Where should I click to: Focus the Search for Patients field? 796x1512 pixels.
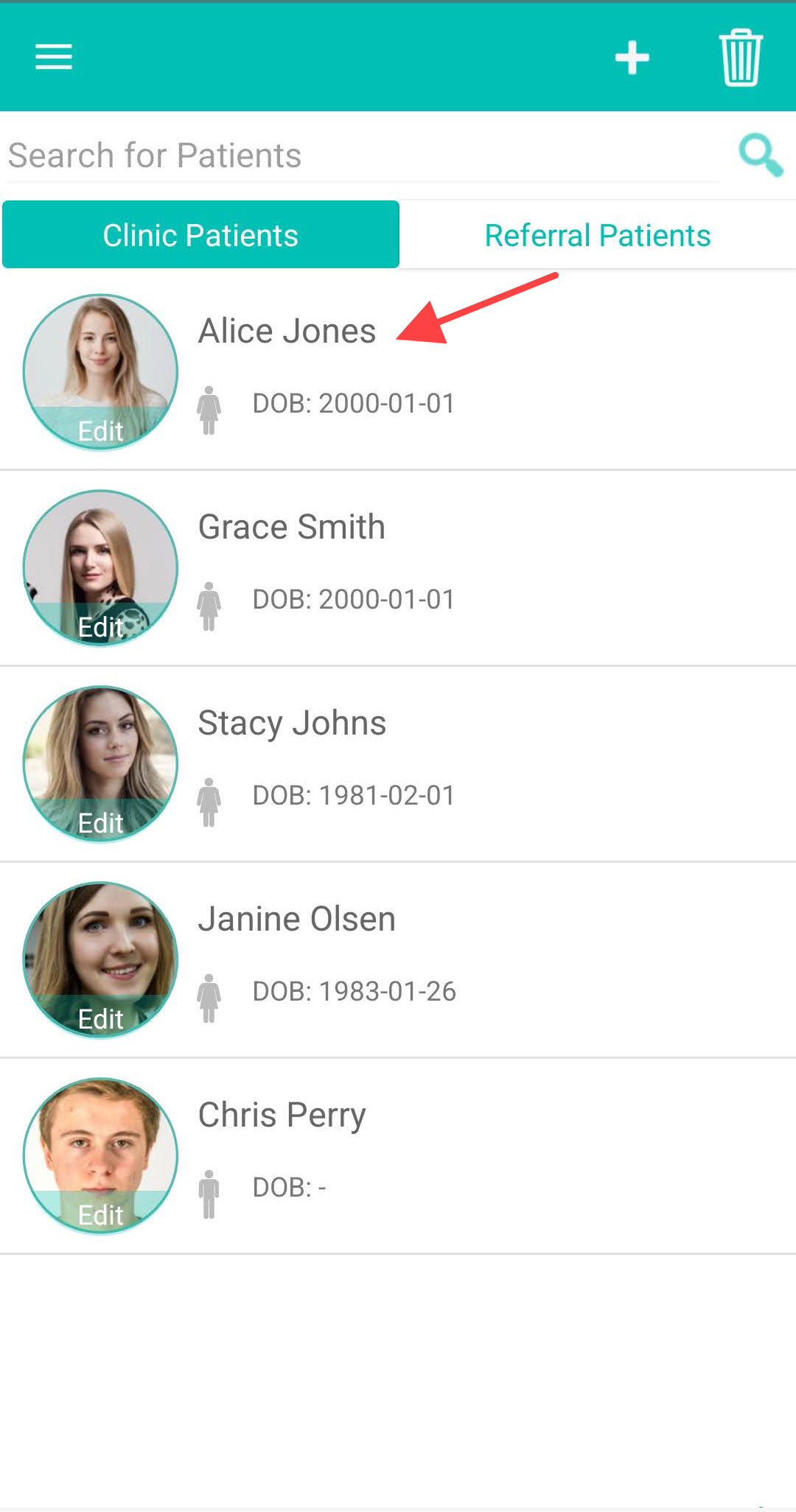point(361,155)
